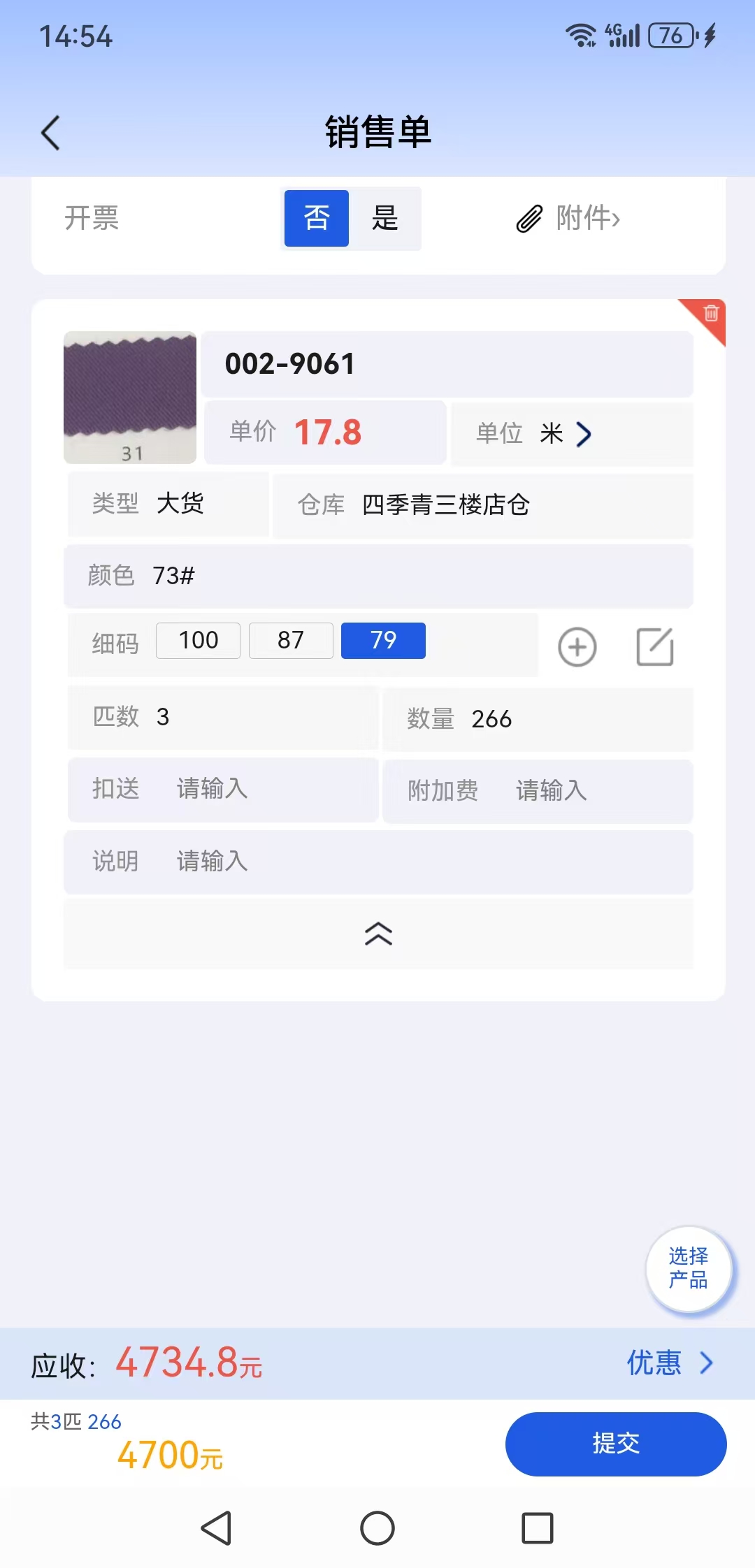Open the purple fabric product image
The width and height of the screenshot is (755, 1568).
pyautogui.click(x=130, y=397)
